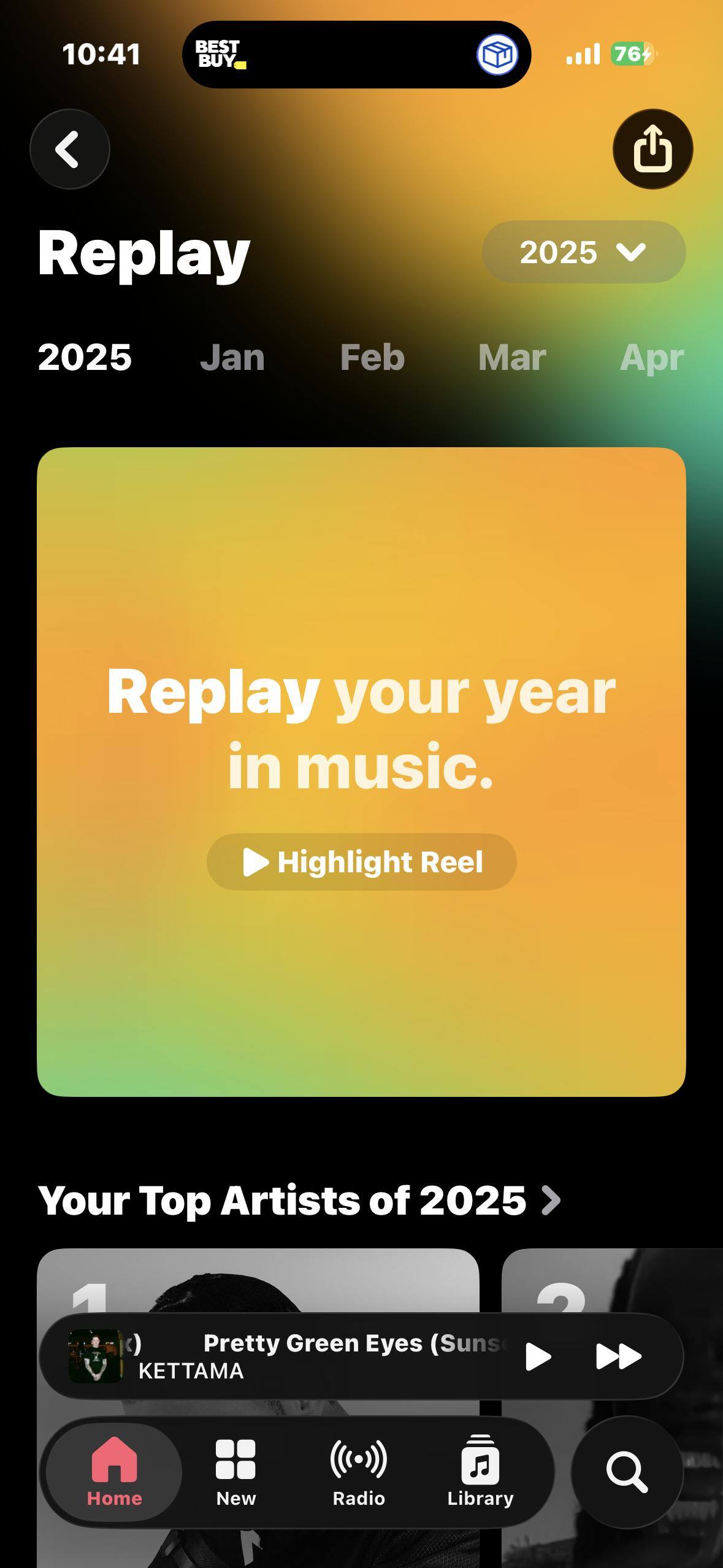
Task: Select the Jan tab
Action: pyautogui.click(x=232, y=358)
